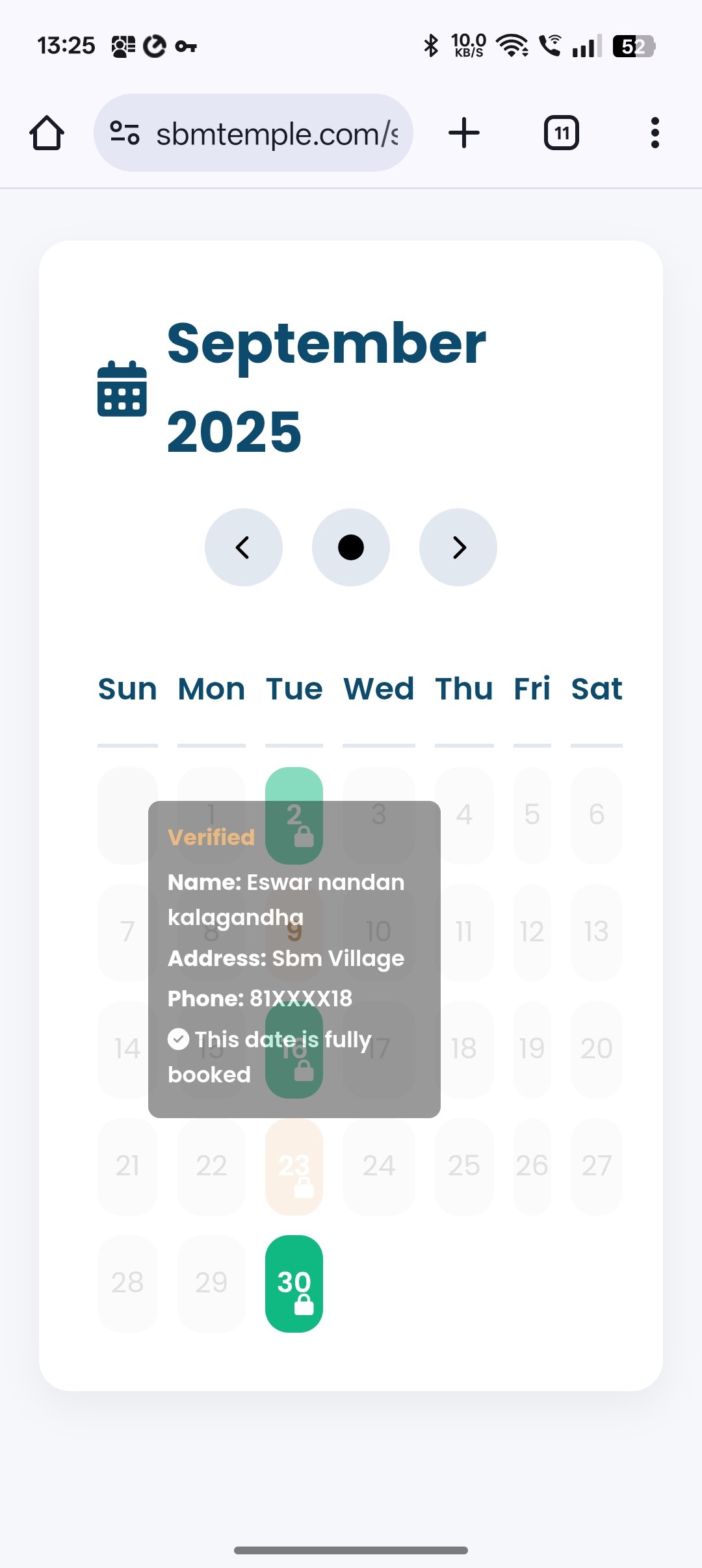Screen dimensions: 702x1568
Task: Go to browser home page
Action: pos(47,133)
